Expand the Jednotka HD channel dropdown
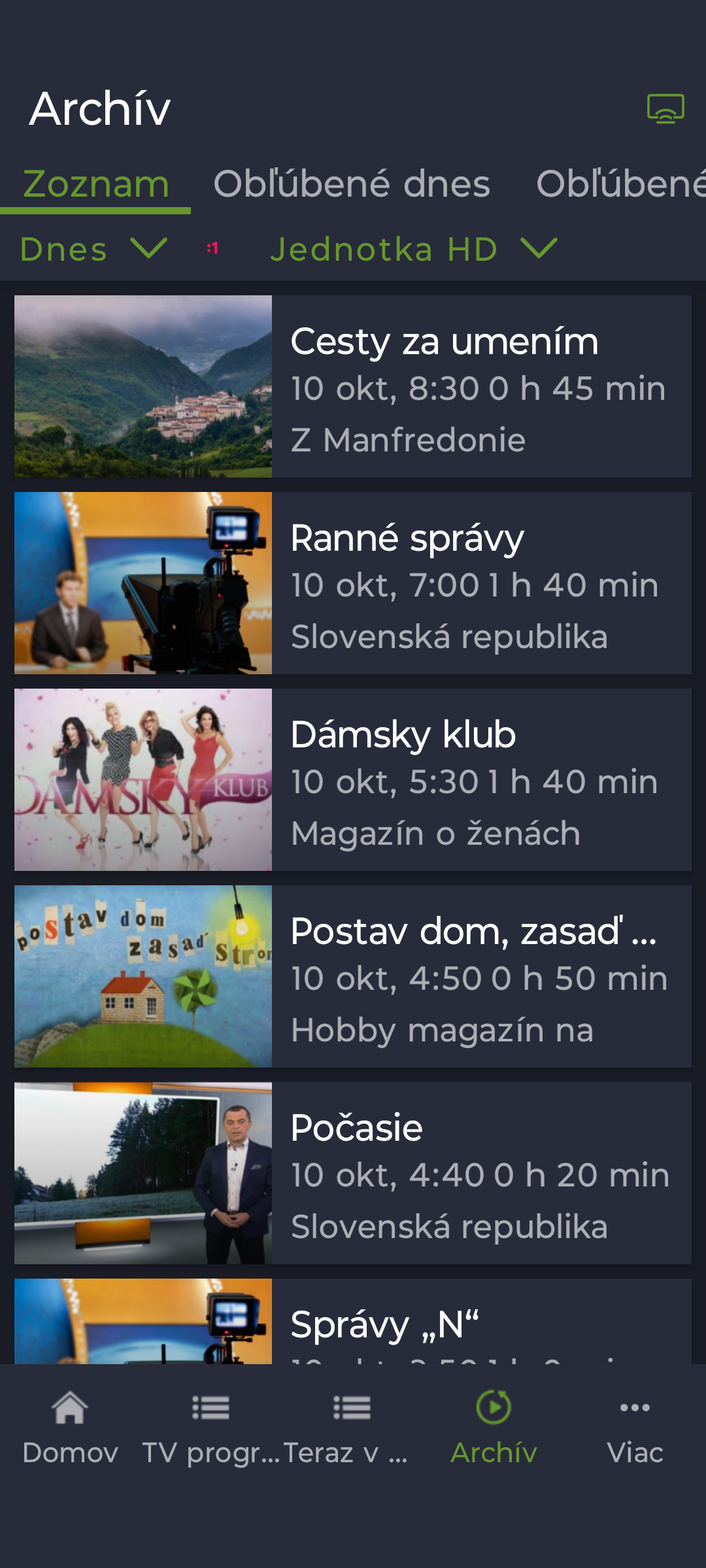The image size is (706, 1568). pyautogui.click(x=413, y=249)
